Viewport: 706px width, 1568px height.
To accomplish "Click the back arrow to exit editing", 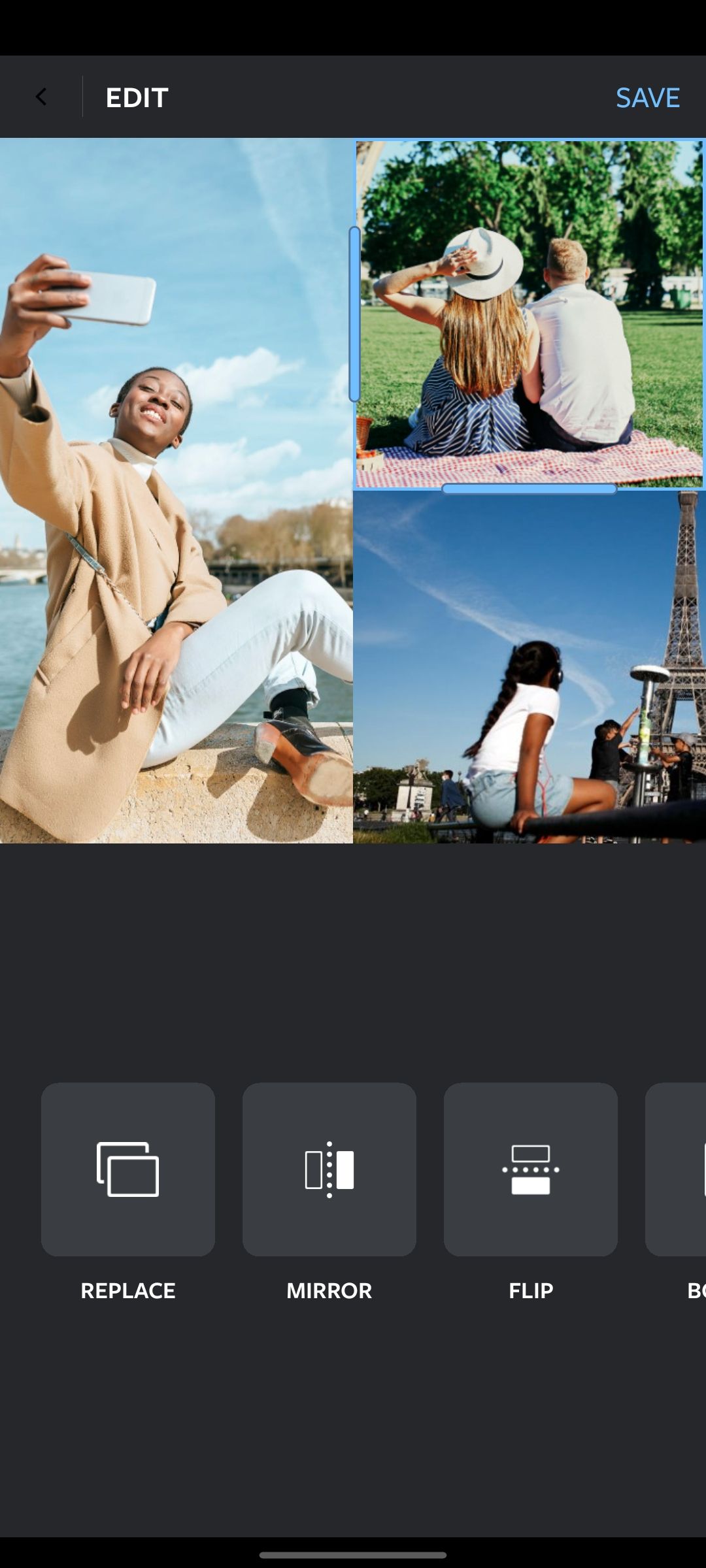I will (x=41, y=97).
